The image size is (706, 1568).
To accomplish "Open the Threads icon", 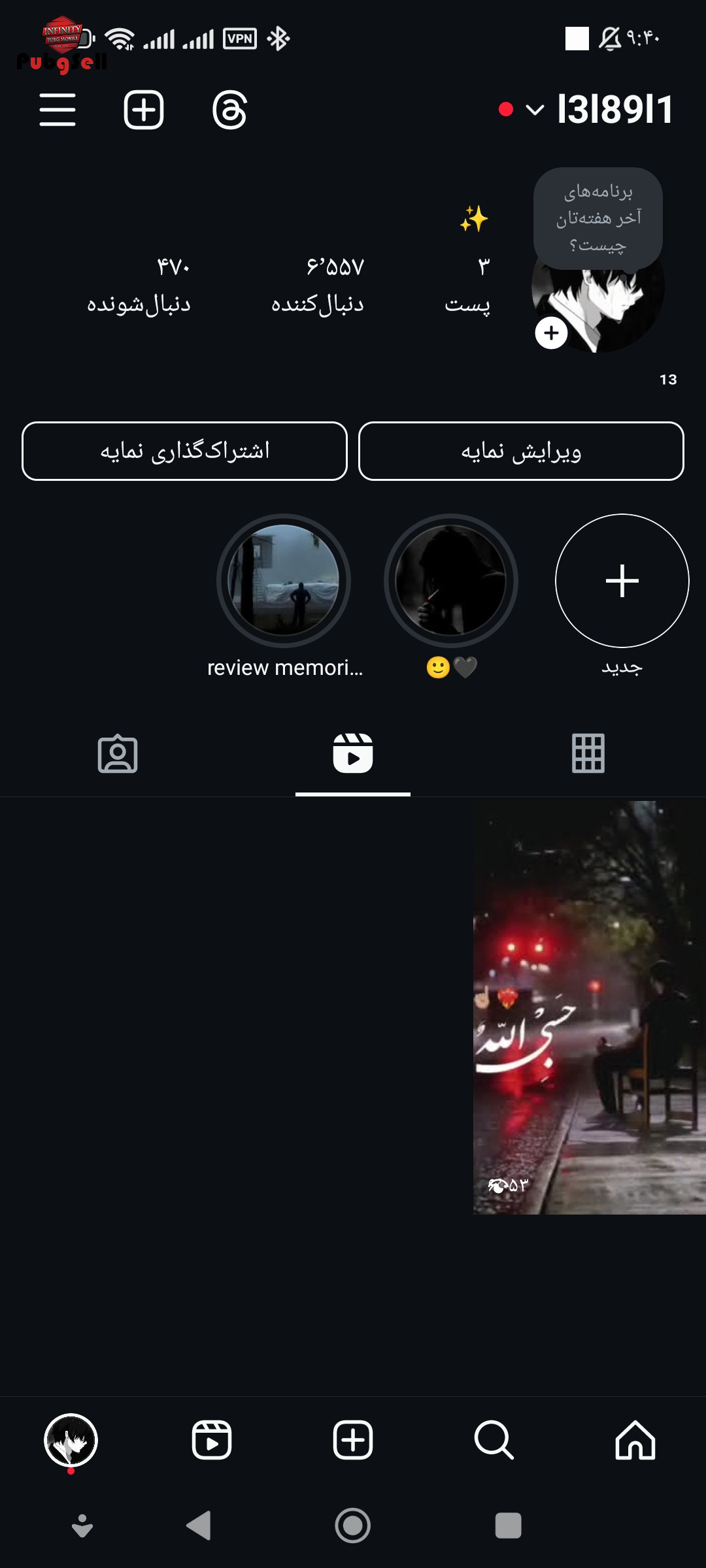I will 229,110.
